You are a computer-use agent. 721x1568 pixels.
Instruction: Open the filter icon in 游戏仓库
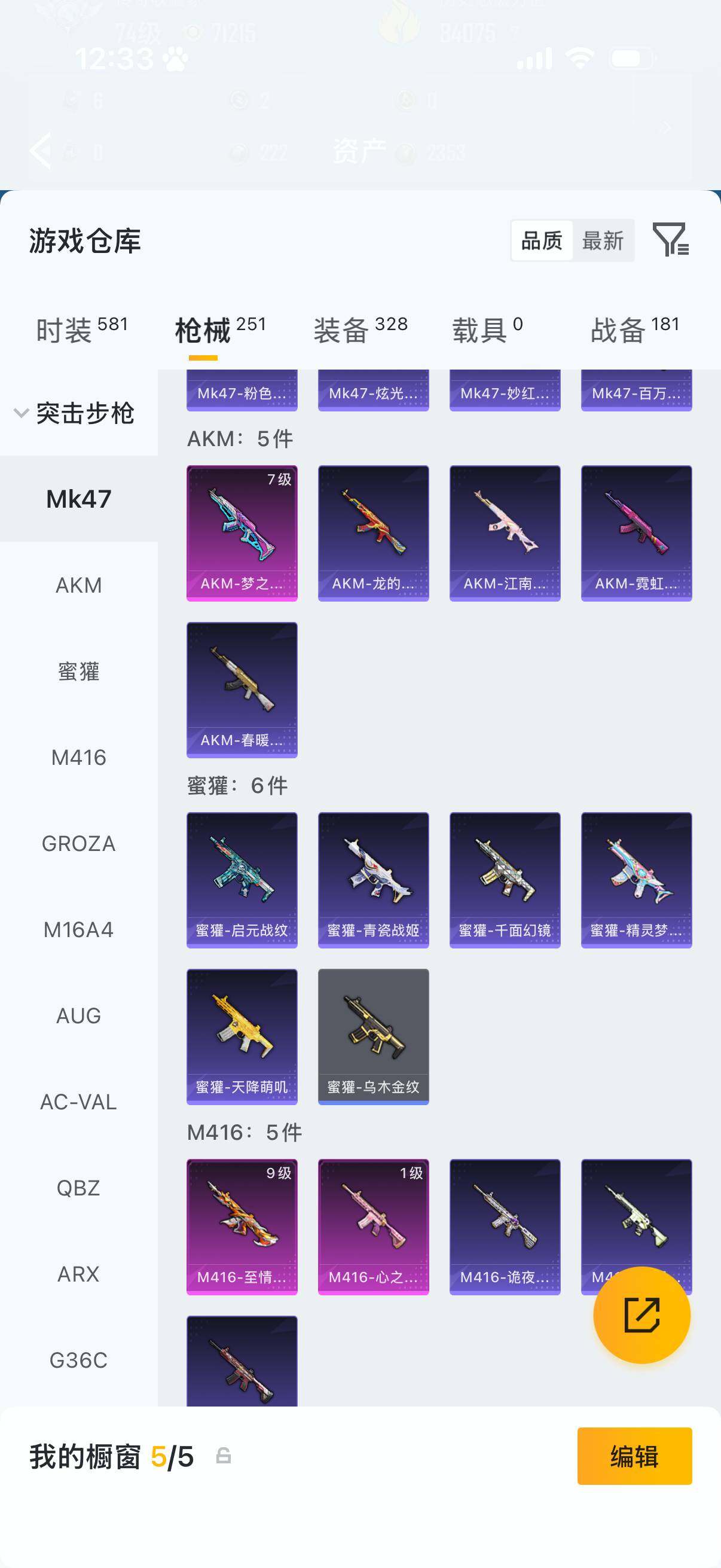[x=670, y=239]
